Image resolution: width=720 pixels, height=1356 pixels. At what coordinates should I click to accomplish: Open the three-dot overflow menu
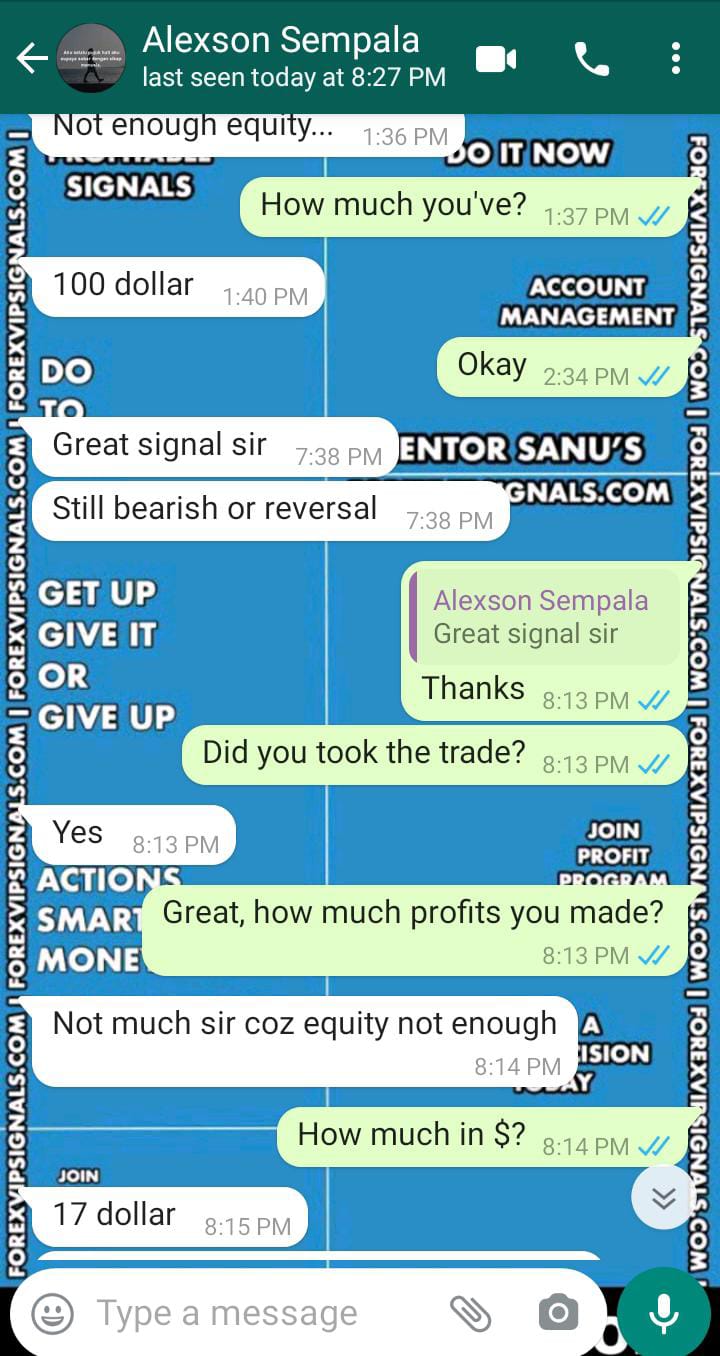pos(676,59)
